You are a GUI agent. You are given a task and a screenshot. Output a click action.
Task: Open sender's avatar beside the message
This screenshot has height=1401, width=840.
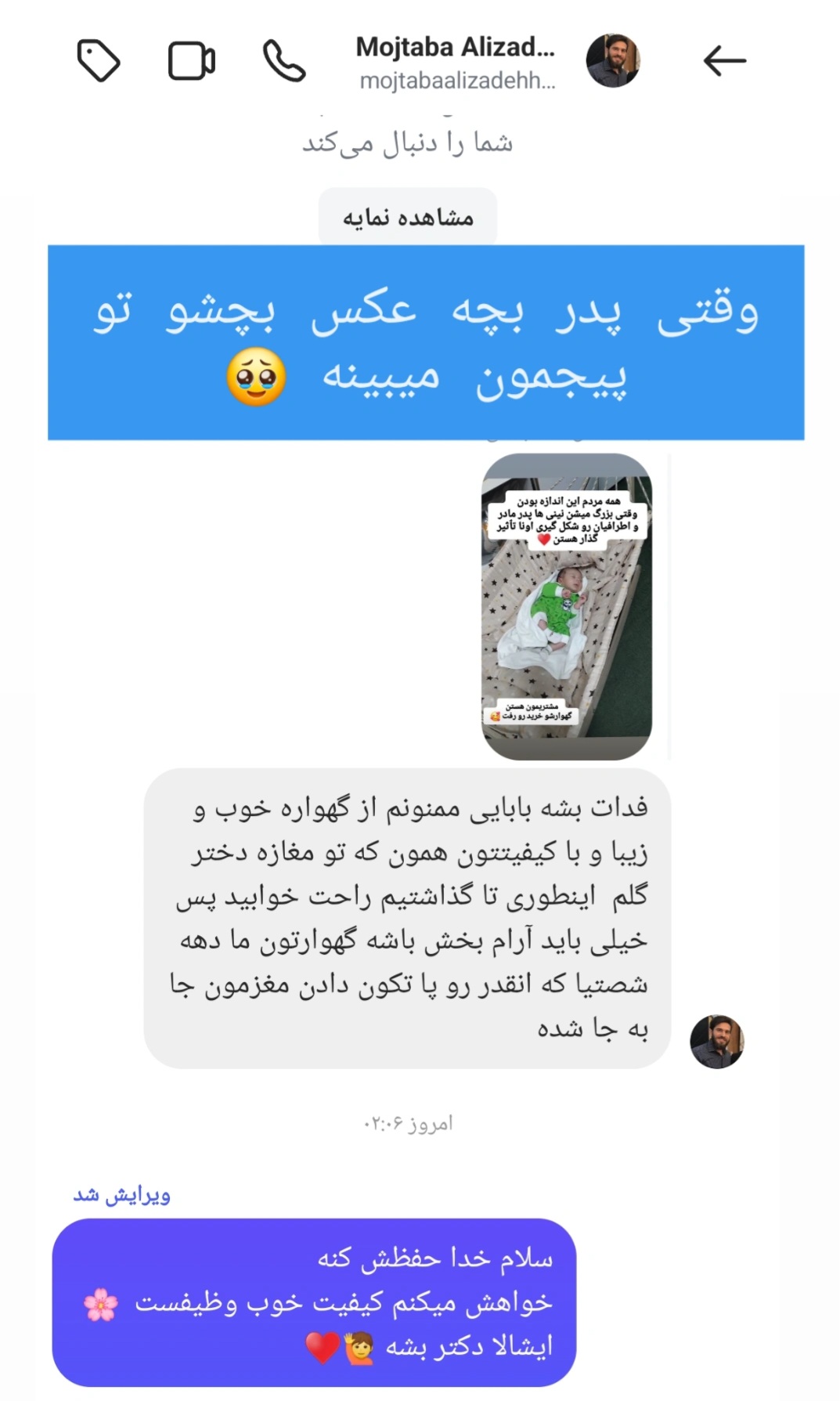pyautogui.click(x=716, y=1042)
